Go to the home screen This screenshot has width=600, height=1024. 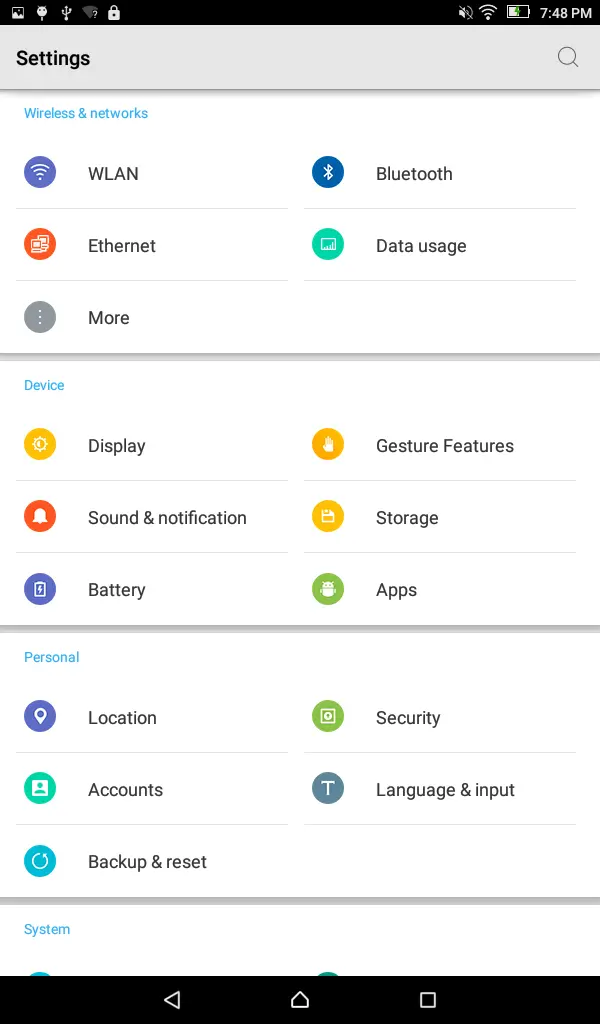[300, 999]
